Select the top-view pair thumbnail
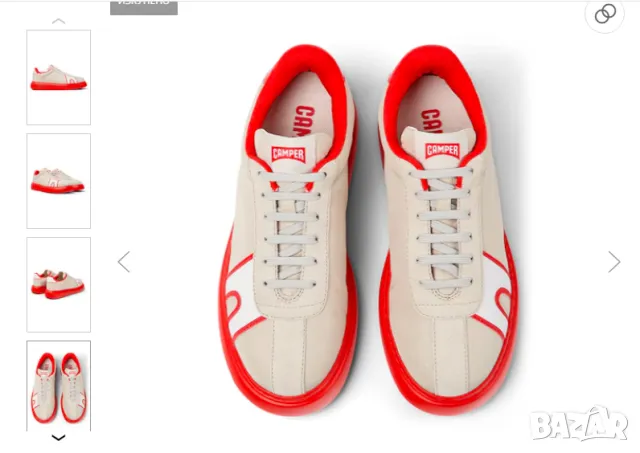Screen dimensions: 640x453 (x=58, y=385)
